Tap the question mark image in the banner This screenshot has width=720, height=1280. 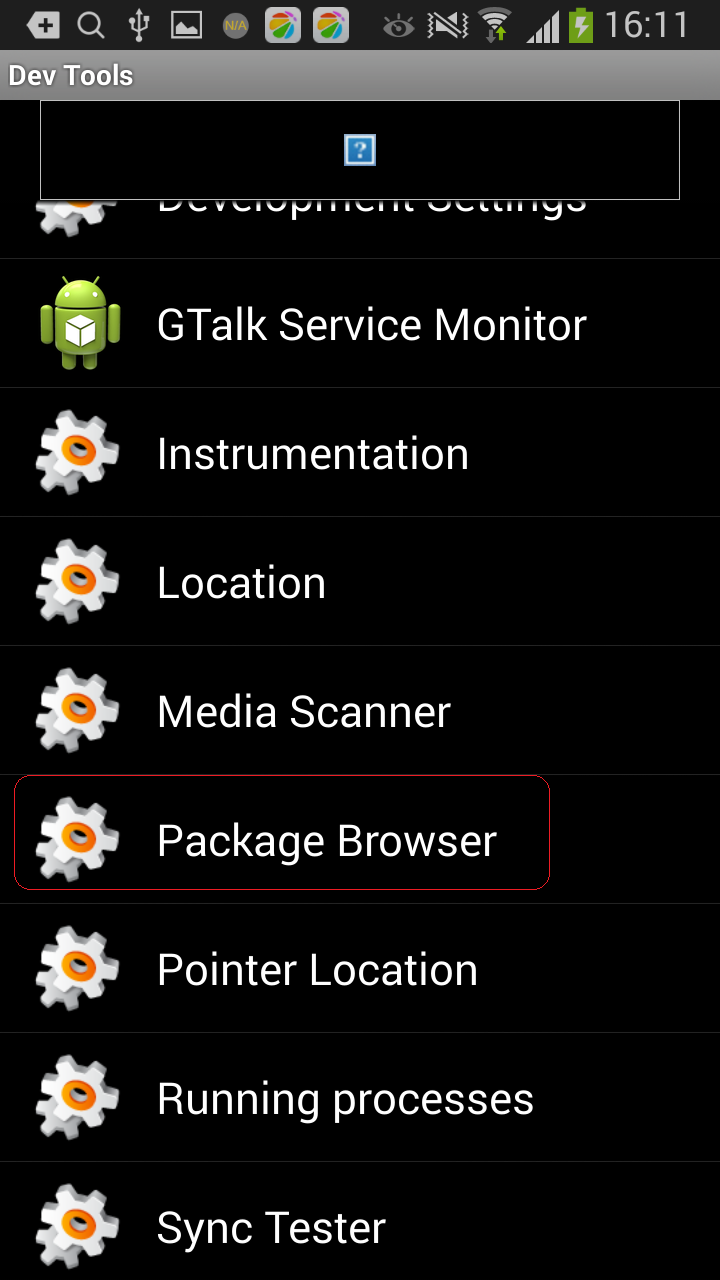(360, 151)
